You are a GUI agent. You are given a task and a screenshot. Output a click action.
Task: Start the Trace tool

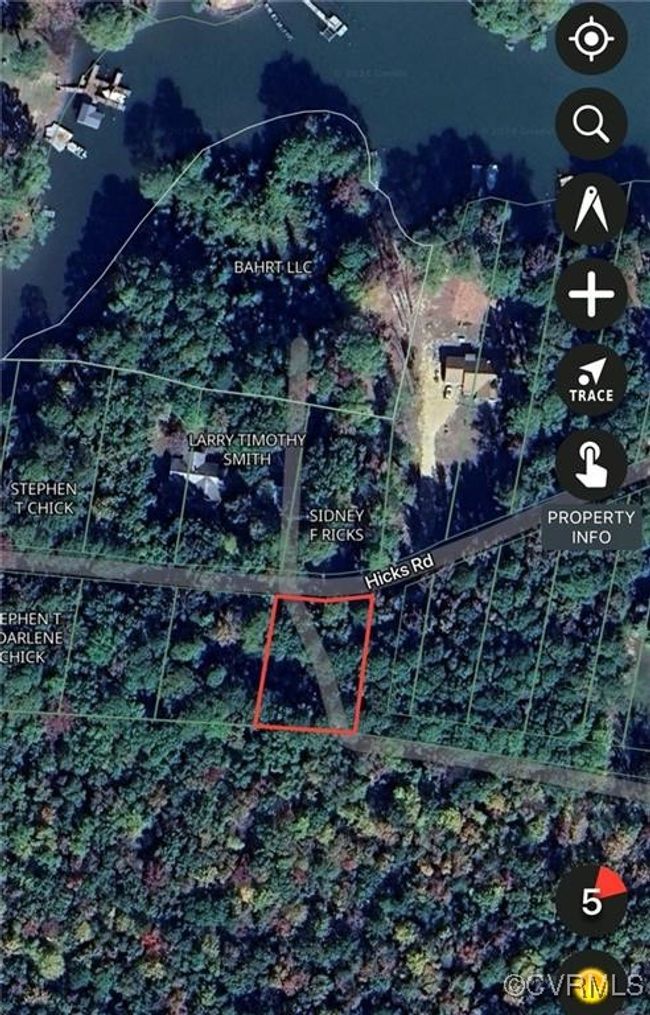pos(591,380)
